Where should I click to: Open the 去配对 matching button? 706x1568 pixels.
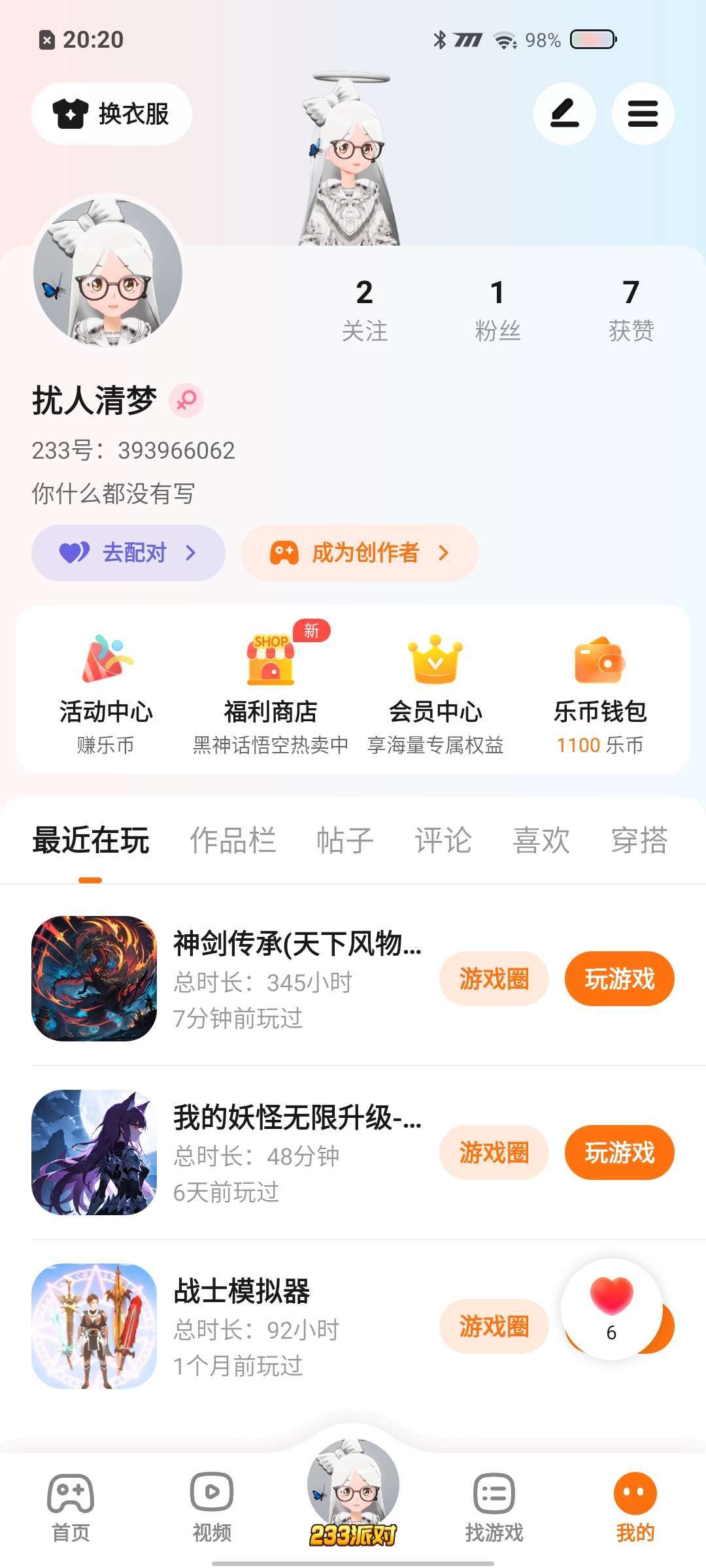(x=128, y=553)
